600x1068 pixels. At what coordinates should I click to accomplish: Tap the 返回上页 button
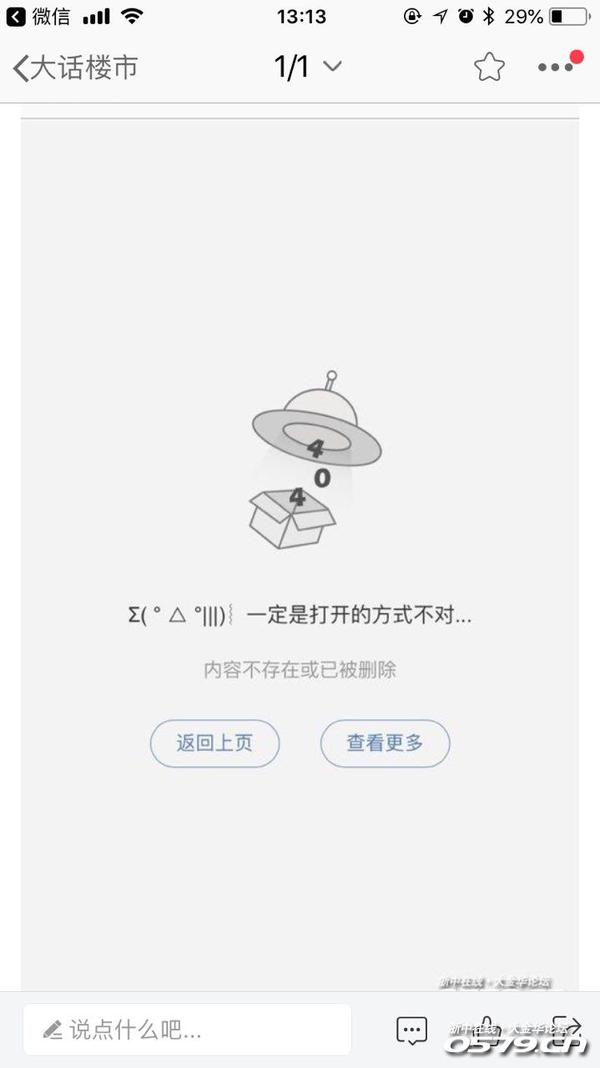click(x=215, y=743)
